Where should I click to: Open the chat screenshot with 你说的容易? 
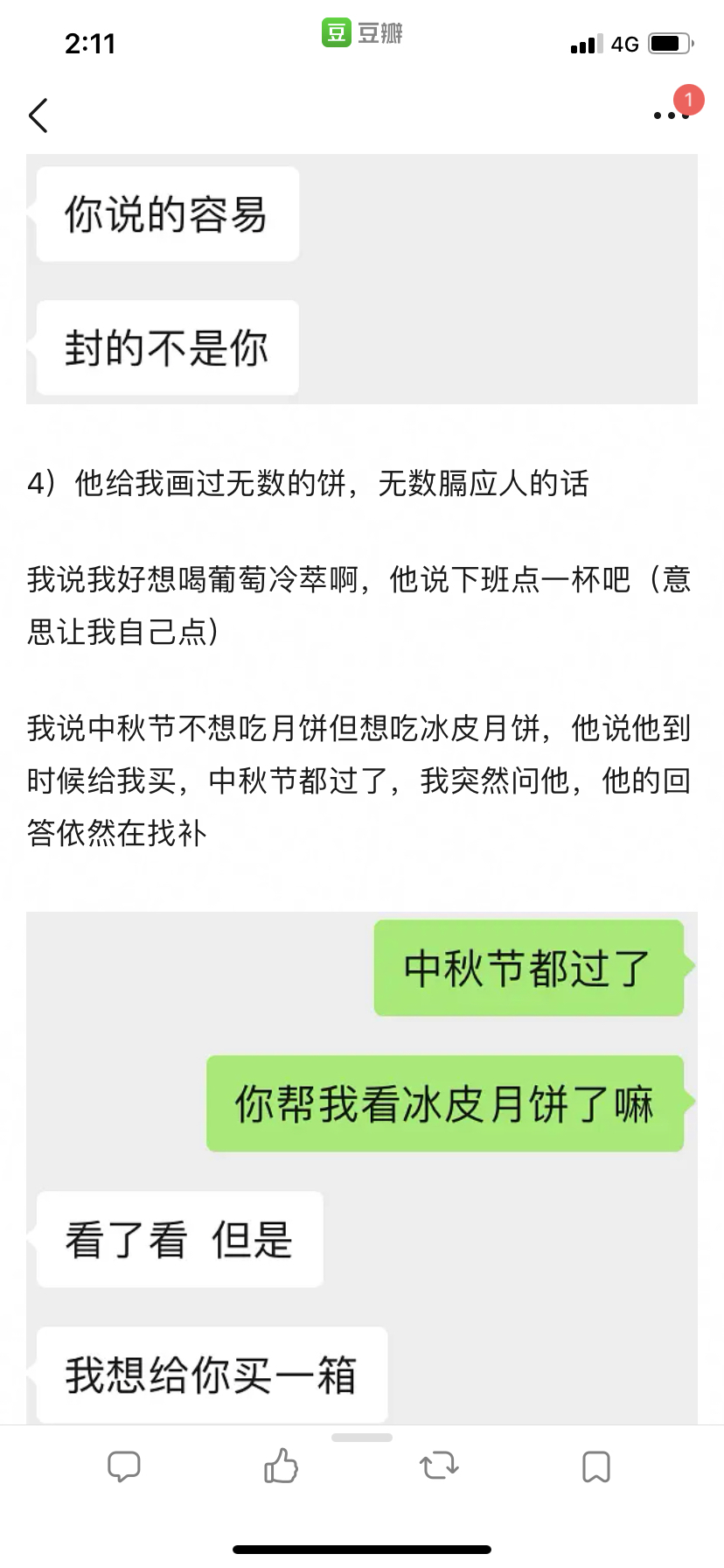click(x=362, y=279)
